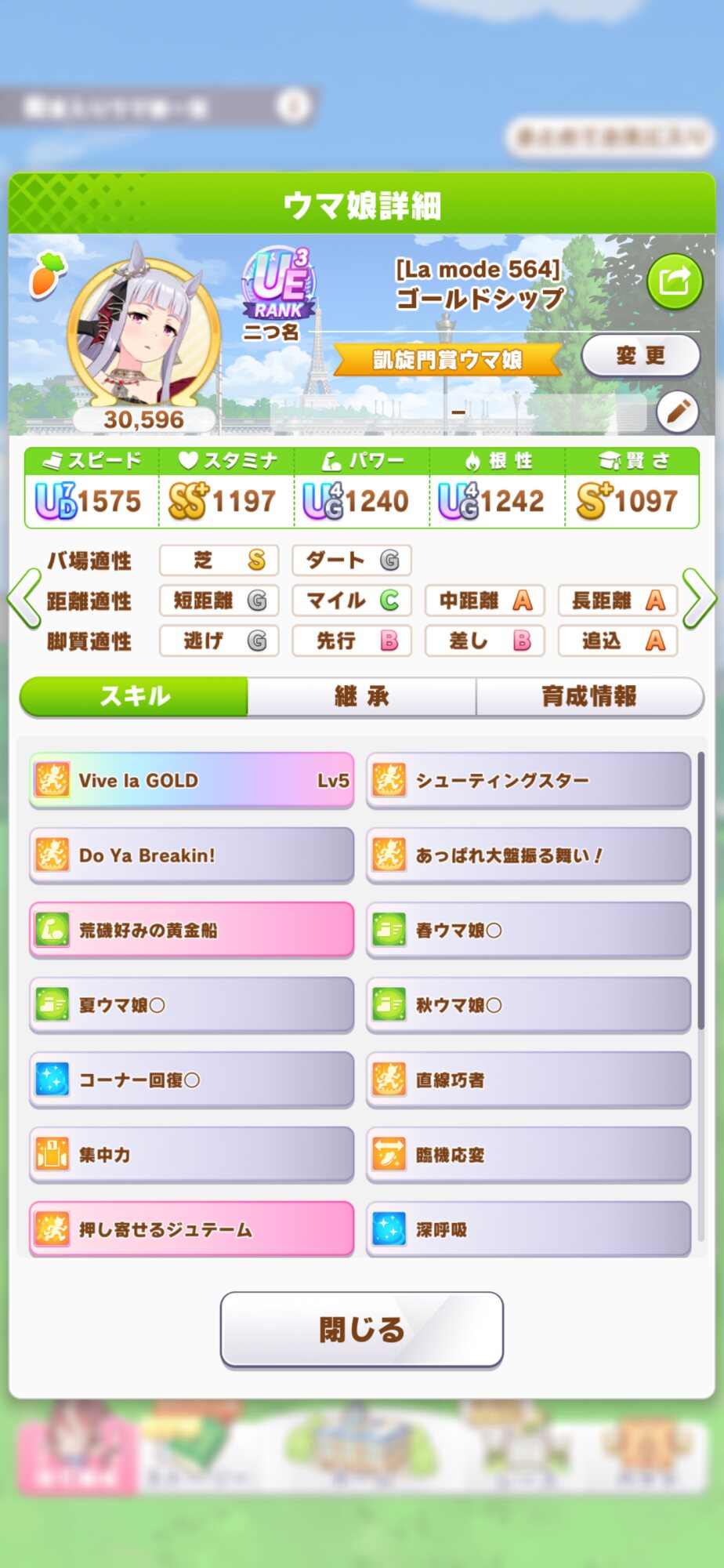Open the Vive la GOLD skill details
Screen dimensions: 724x1568
191,780
